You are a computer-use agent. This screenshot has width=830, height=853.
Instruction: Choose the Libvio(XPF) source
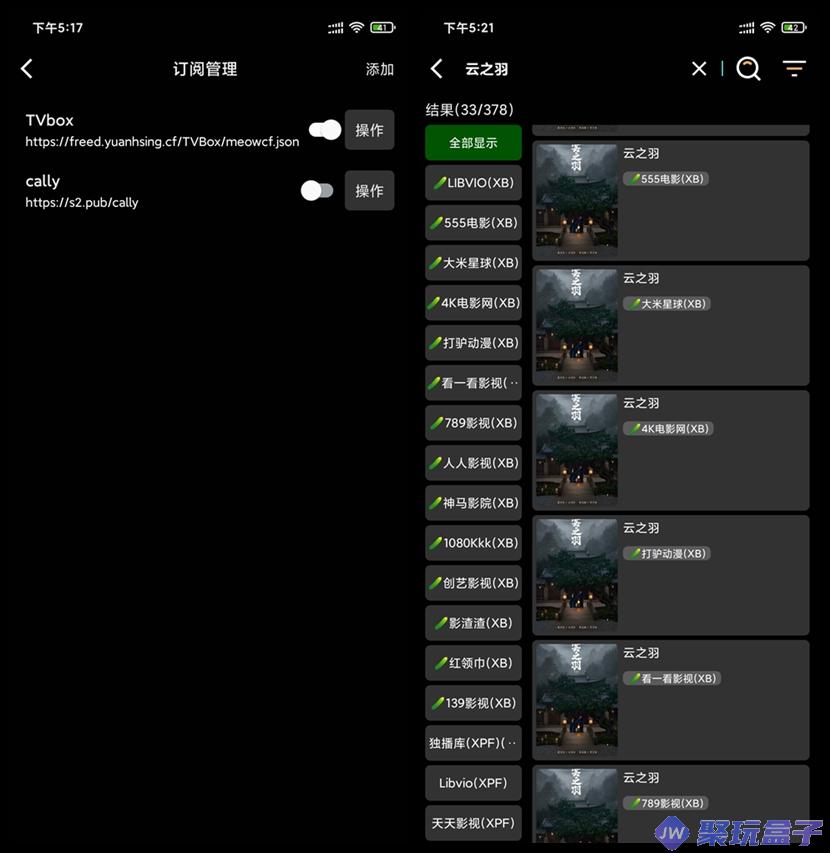[473, 783]
